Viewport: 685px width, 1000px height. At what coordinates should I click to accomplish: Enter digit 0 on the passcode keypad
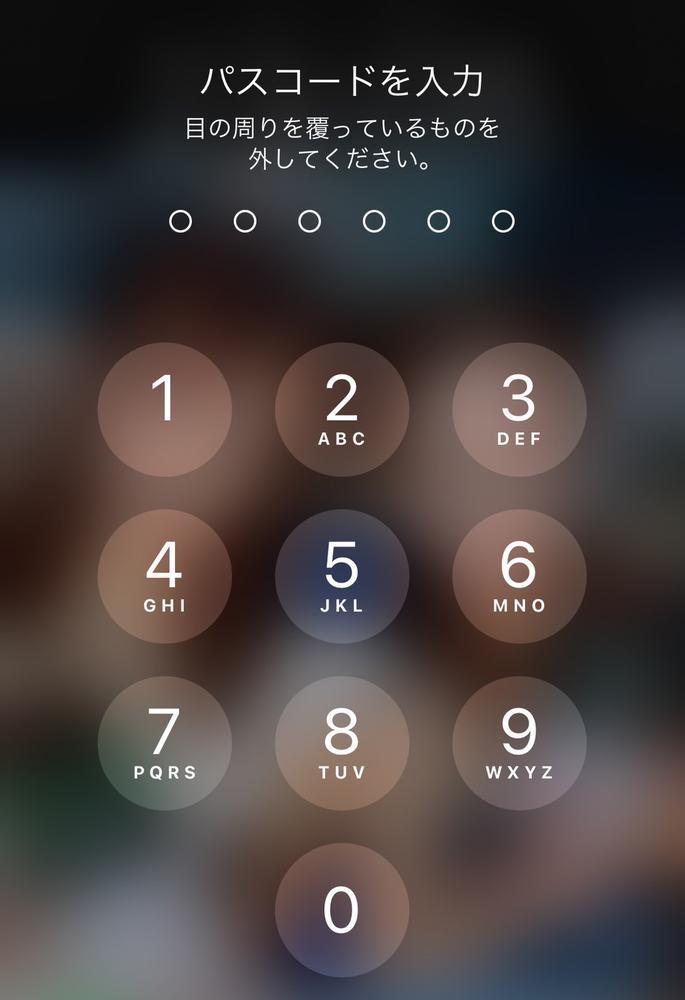(x=342, y=910)
